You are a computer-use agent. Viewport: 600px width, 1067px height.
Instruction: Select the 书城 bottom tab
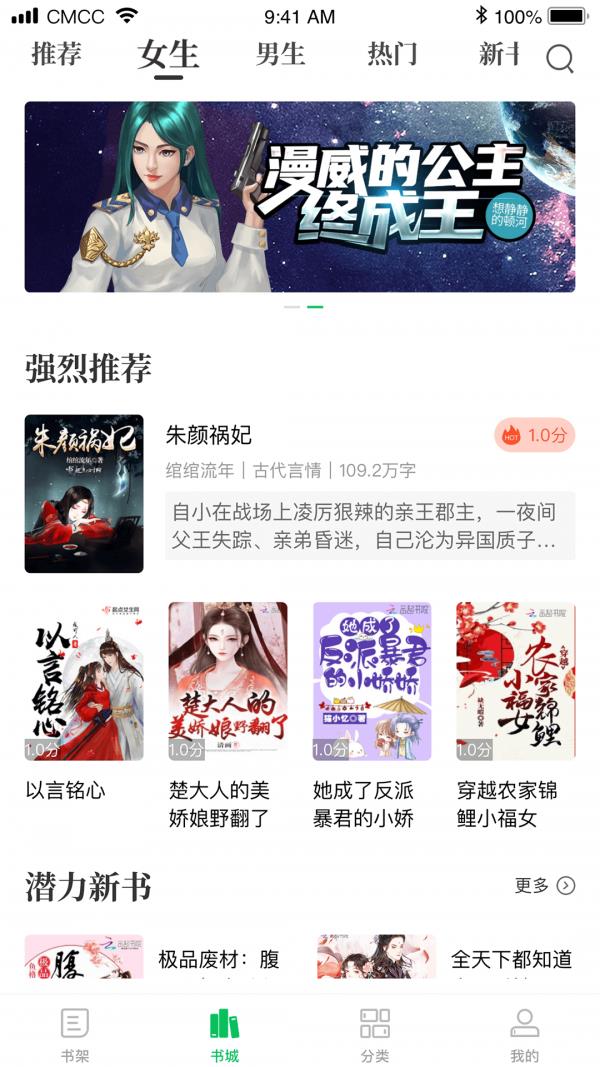pyautogui.click(x=225, y=1034)
